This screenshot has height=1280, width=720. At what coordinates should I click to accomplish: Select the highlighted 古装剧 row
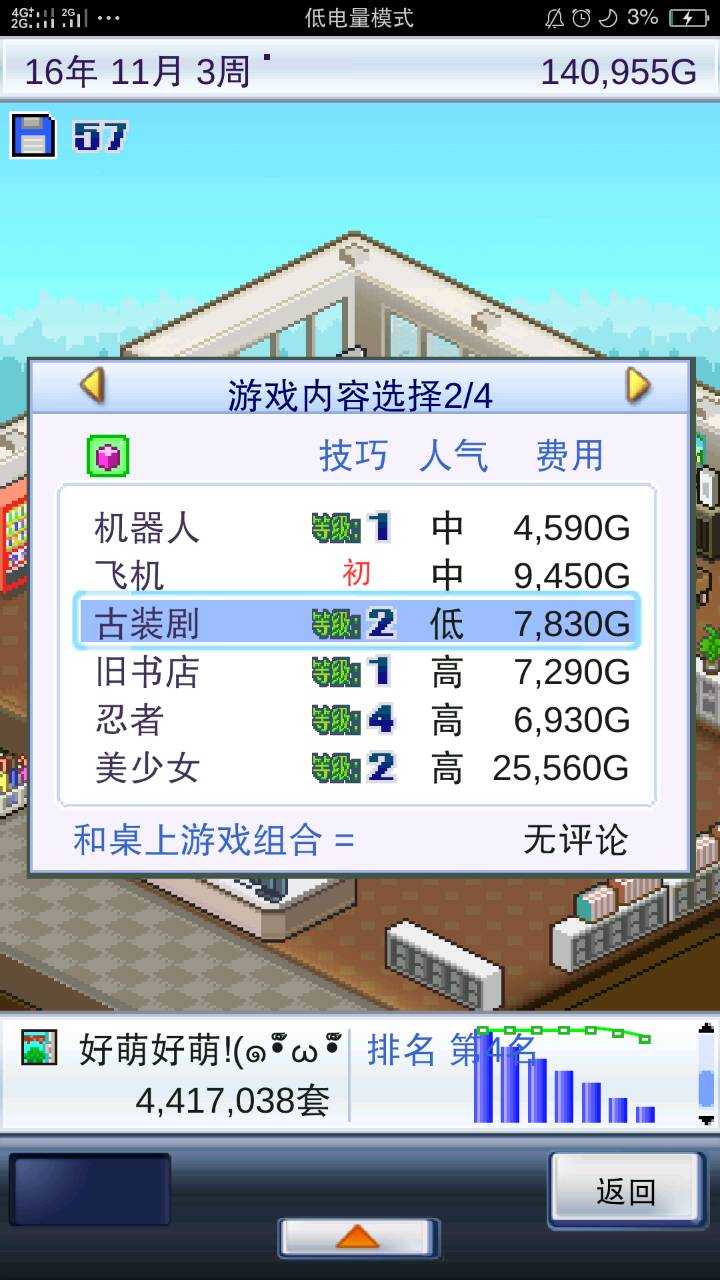[x=358, y=623]
